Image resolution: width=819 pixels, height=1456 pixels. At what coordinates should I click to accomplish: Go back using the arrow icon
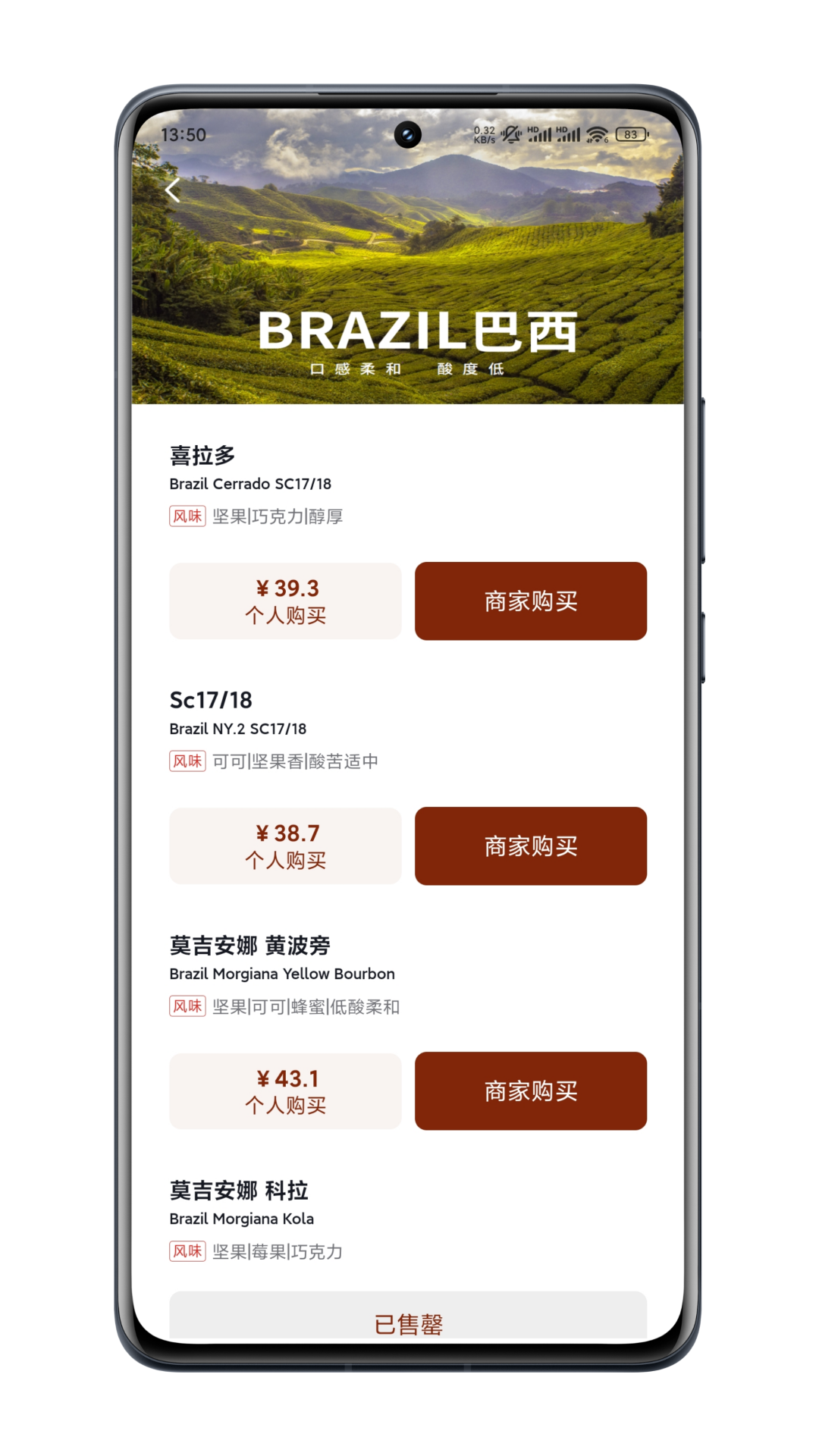tap(173, 190)
